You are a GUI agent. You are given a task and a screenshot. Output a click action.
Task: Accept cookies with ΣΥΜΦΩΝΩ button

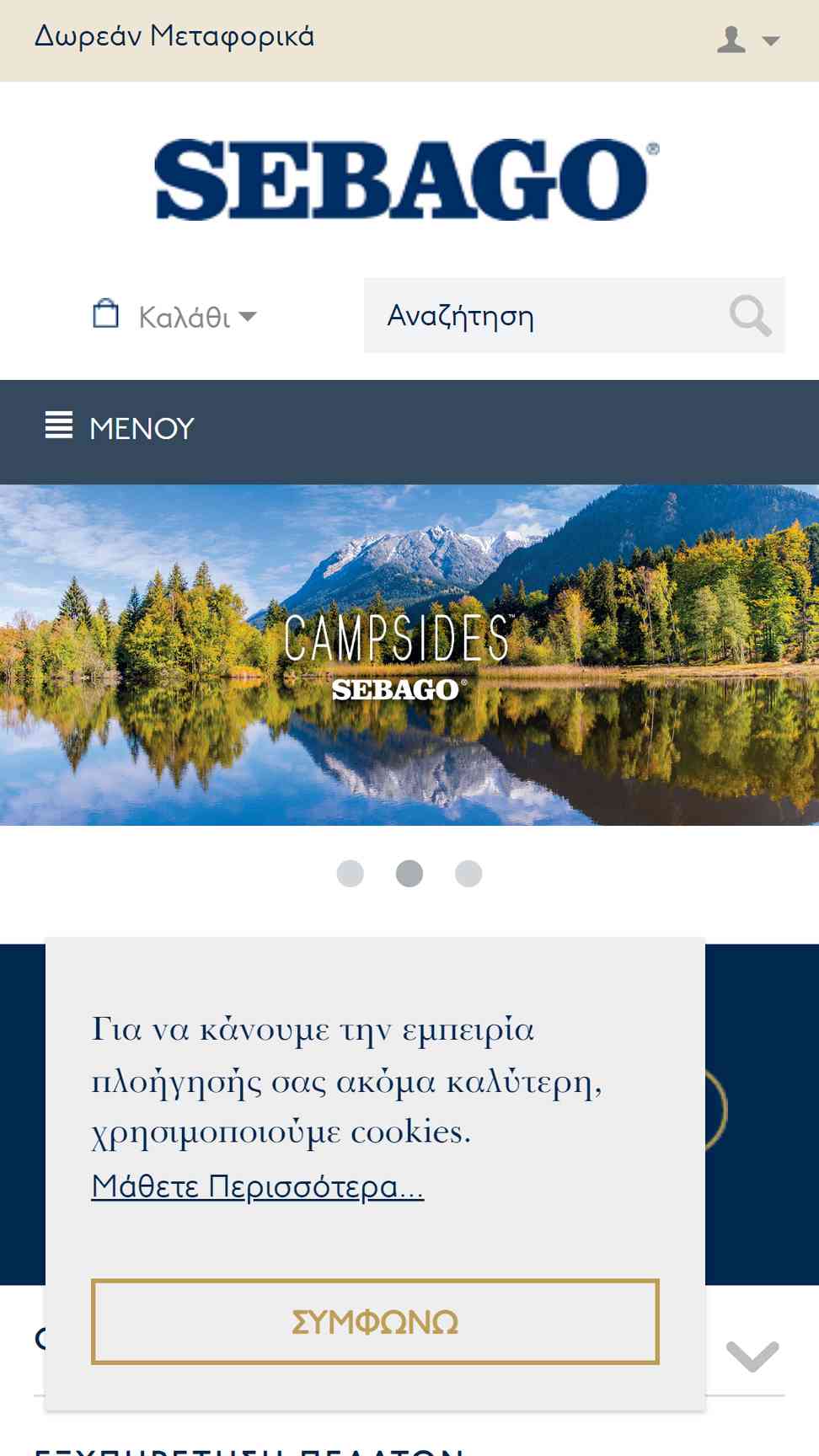tap(375, 1321)
